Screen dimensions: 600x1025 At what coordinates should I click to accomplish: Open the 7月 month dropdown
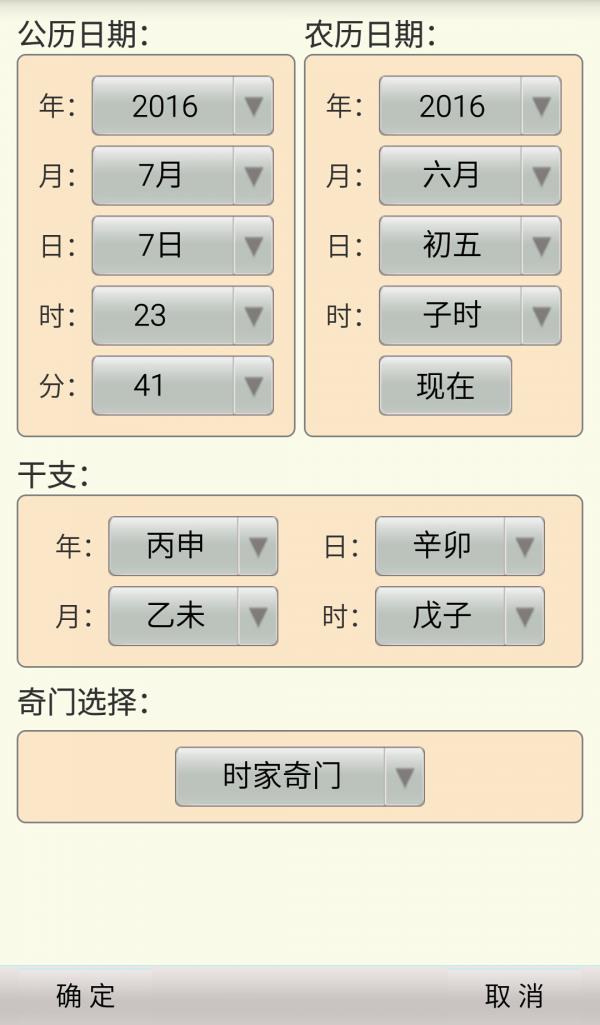click(182, 176)
